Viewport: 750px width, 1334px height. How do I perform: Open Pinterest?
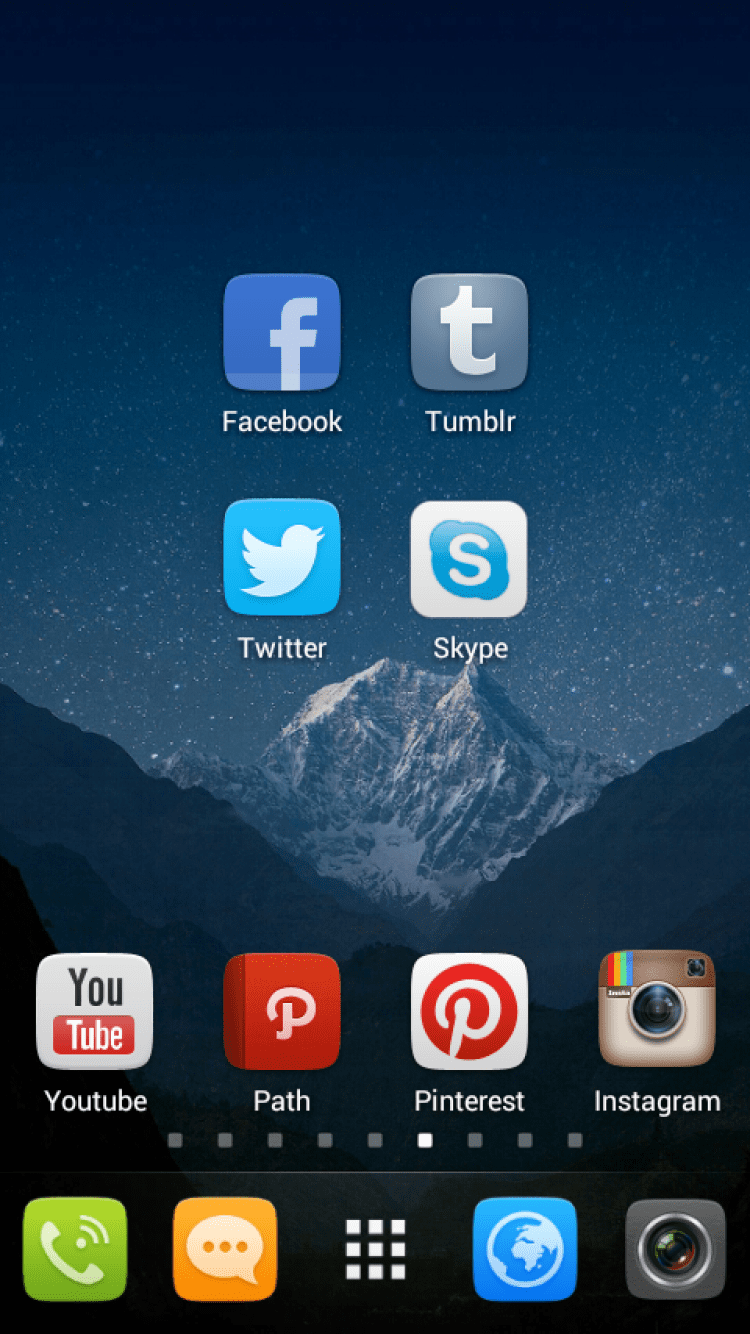coord(469,1011)
